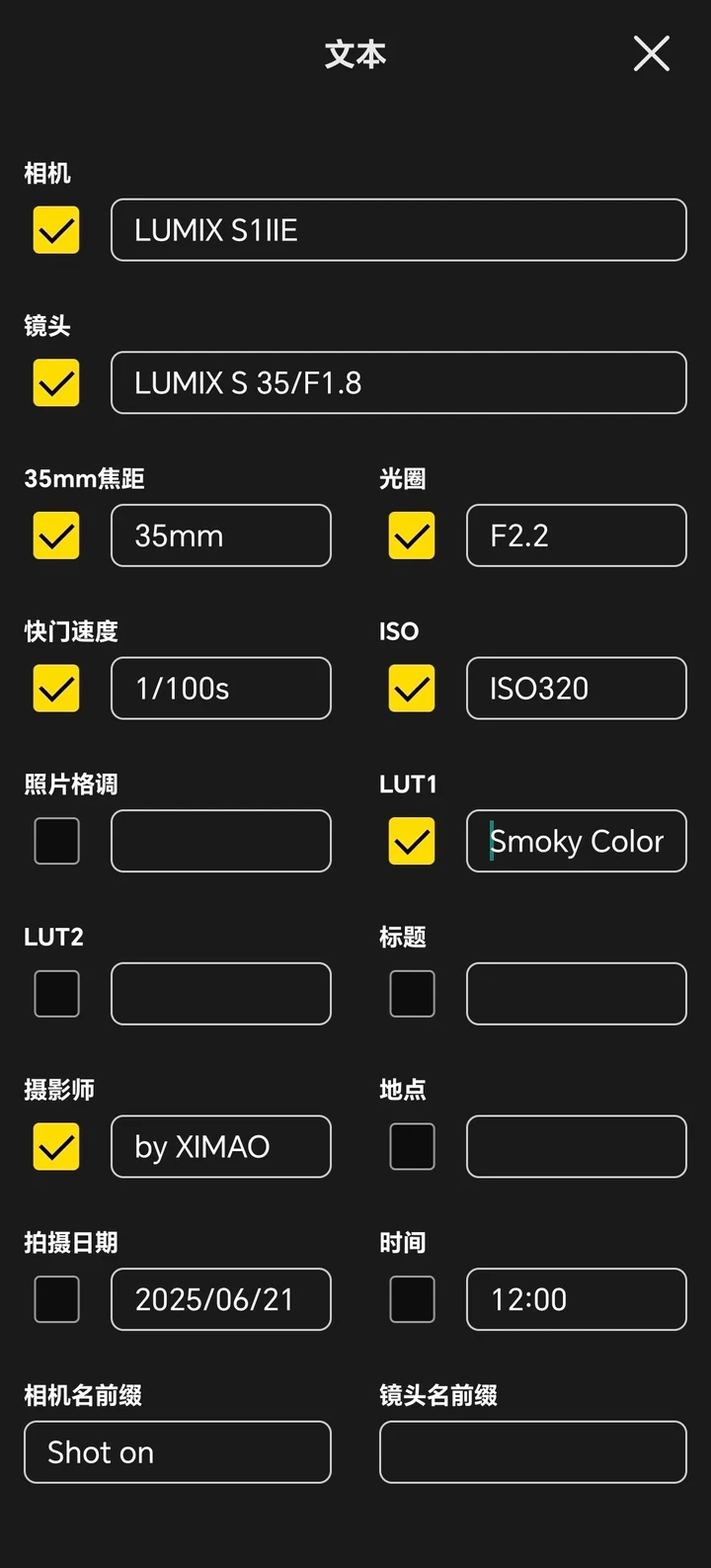Uncheck the 相机 checkbox
Viewport: 711px width, 1568px height.
tap(56, 230)
